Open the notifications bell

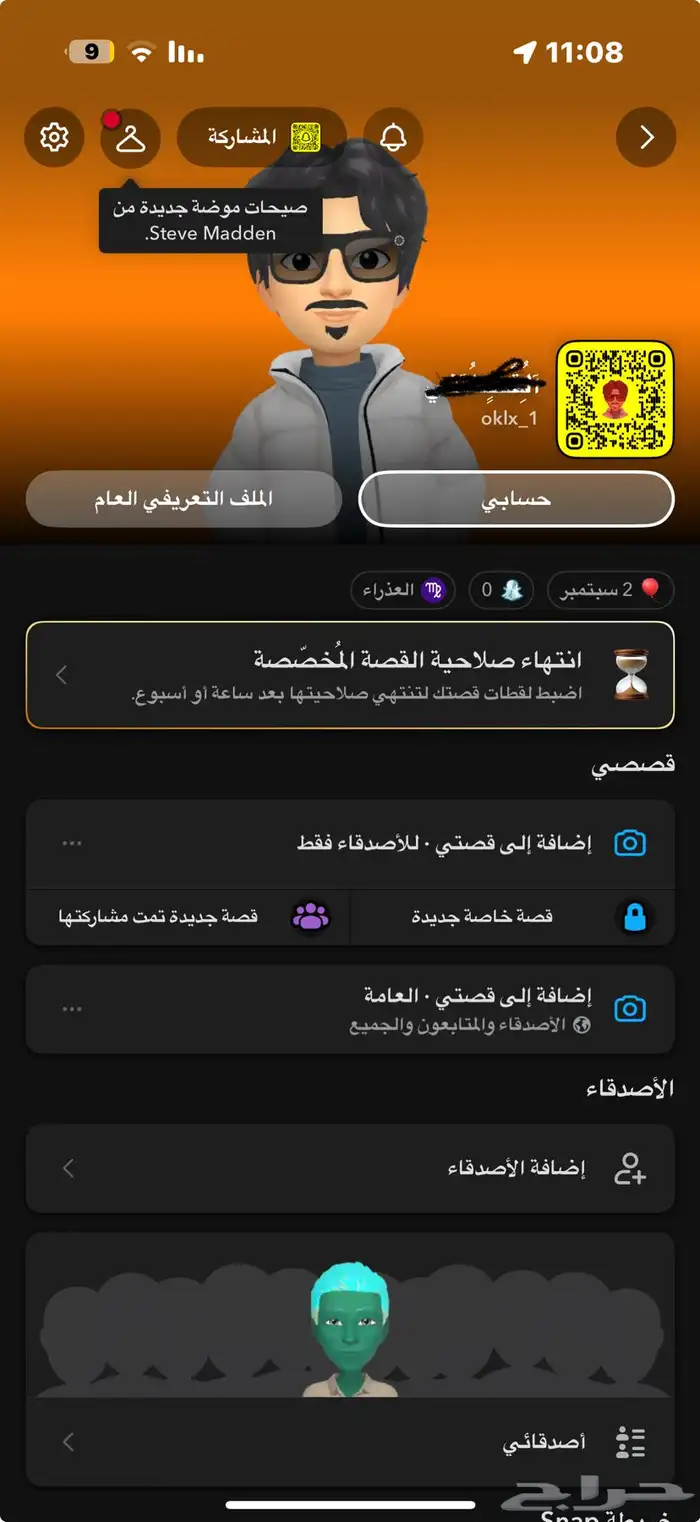[393, 137]
